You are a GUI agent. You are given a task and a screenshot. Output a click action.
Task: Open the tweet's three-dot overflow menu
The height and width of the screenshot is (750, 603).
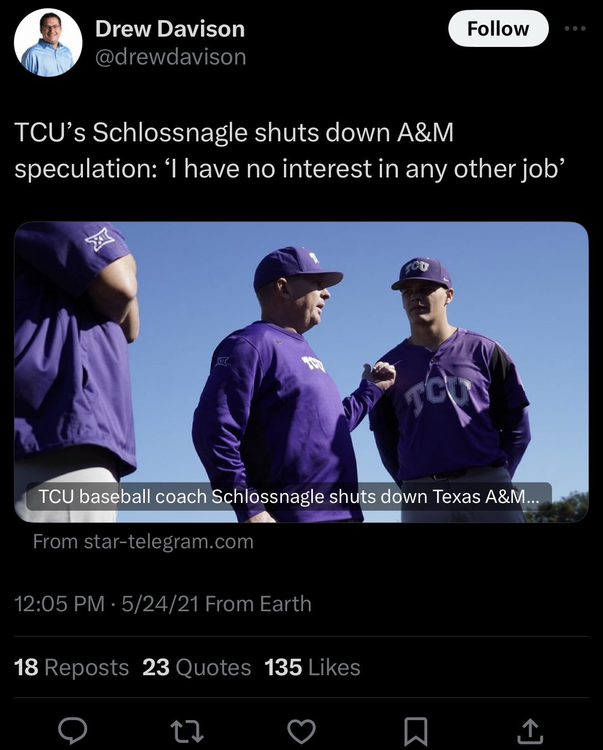coord(573,28)
